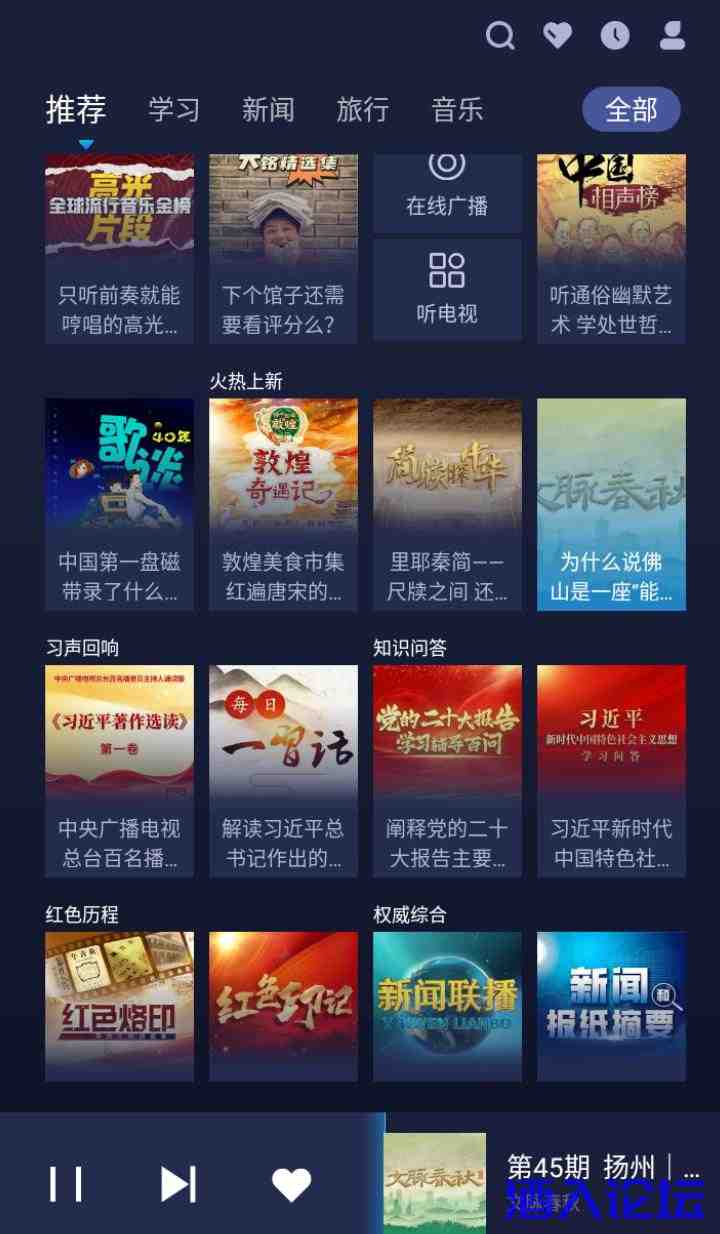Pause the current playback
Screen dimensions: 720x1234
(x=66, y=1184)
